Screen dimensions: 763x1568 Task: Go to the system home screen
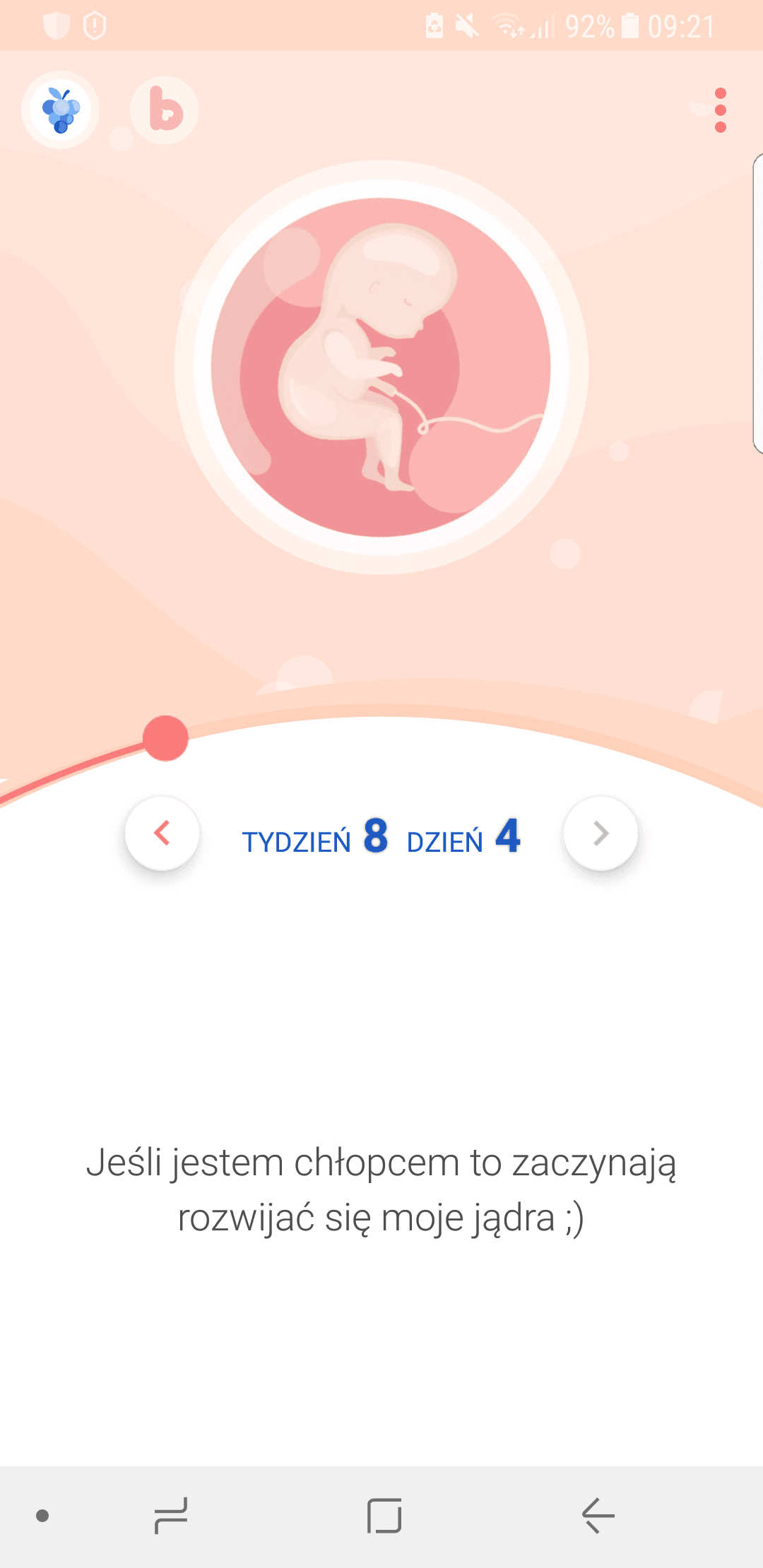click(x=384, y=1516)
